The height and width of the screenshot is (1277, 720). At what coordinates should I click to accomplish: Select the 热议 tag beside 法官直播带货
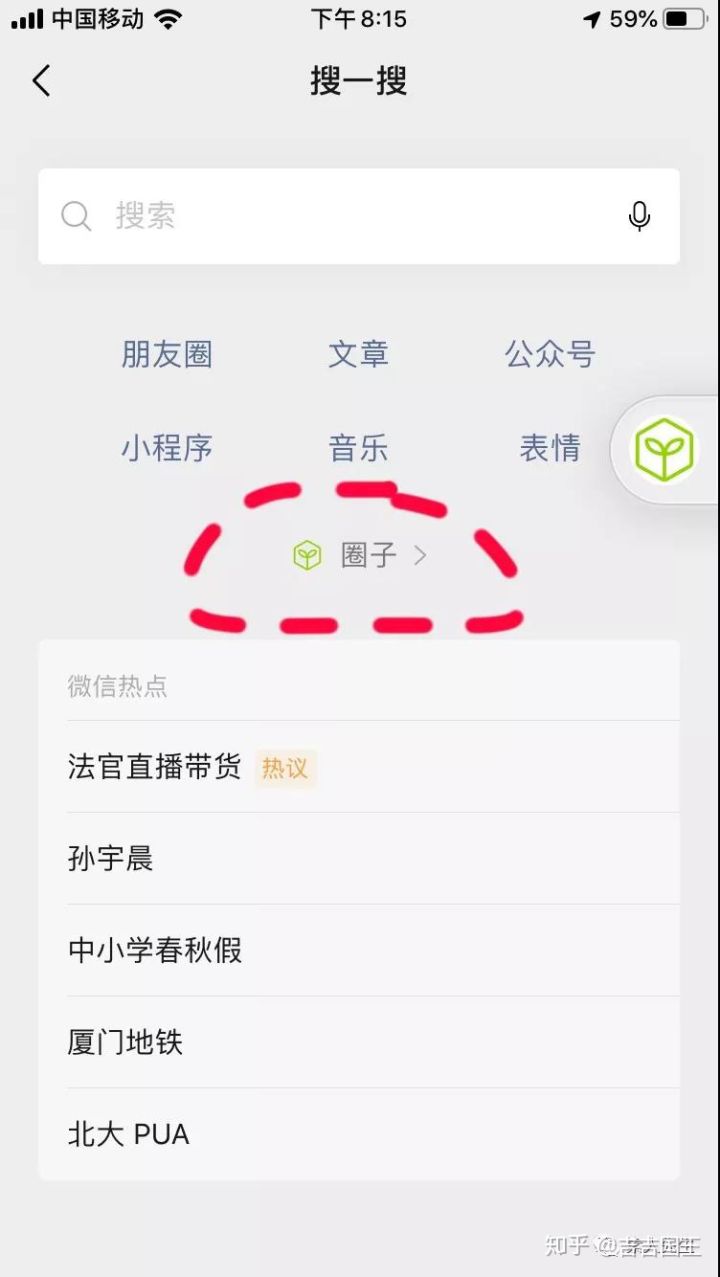tap(285, 768)
